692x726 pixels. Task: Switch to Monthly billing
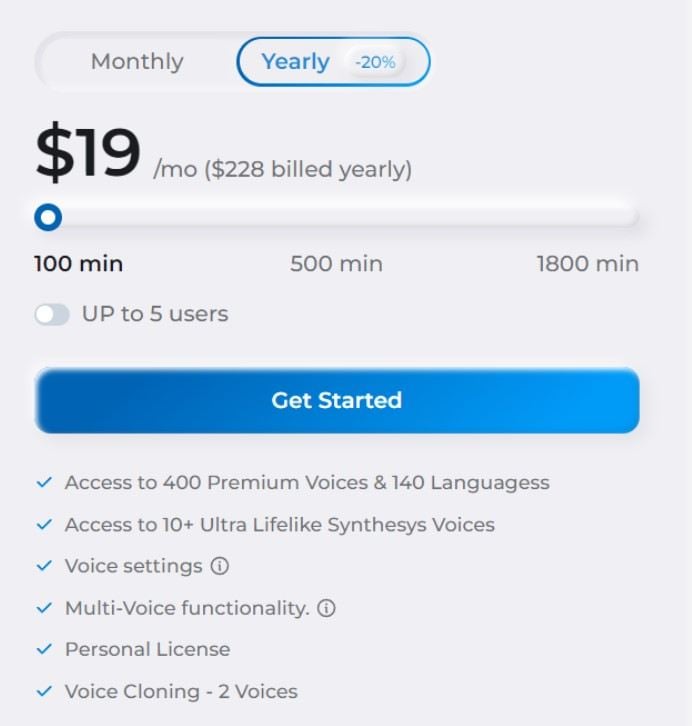[x=137, y=62]
